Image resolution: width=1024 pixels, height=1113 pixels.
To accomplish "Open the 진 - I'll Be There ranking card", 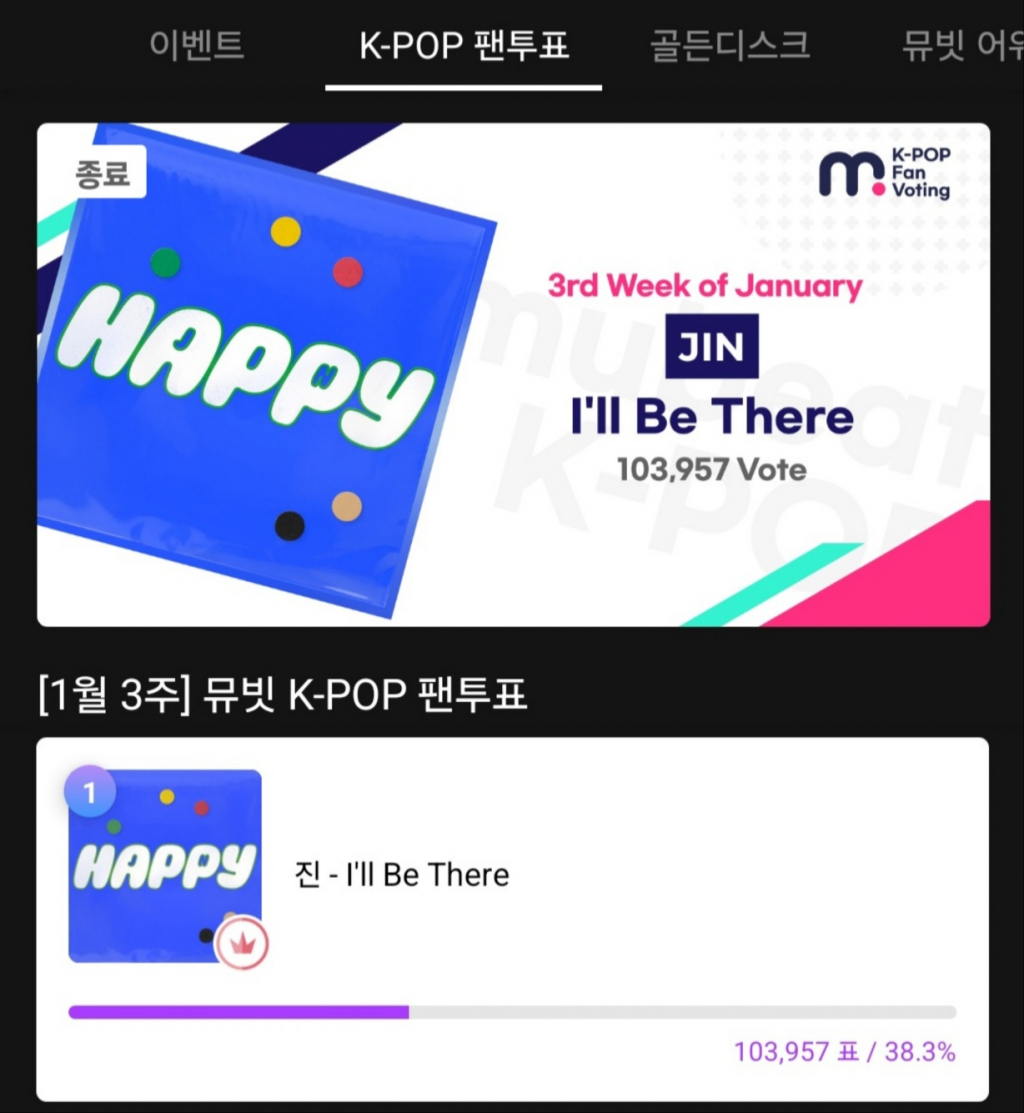I will pos(512,918).
